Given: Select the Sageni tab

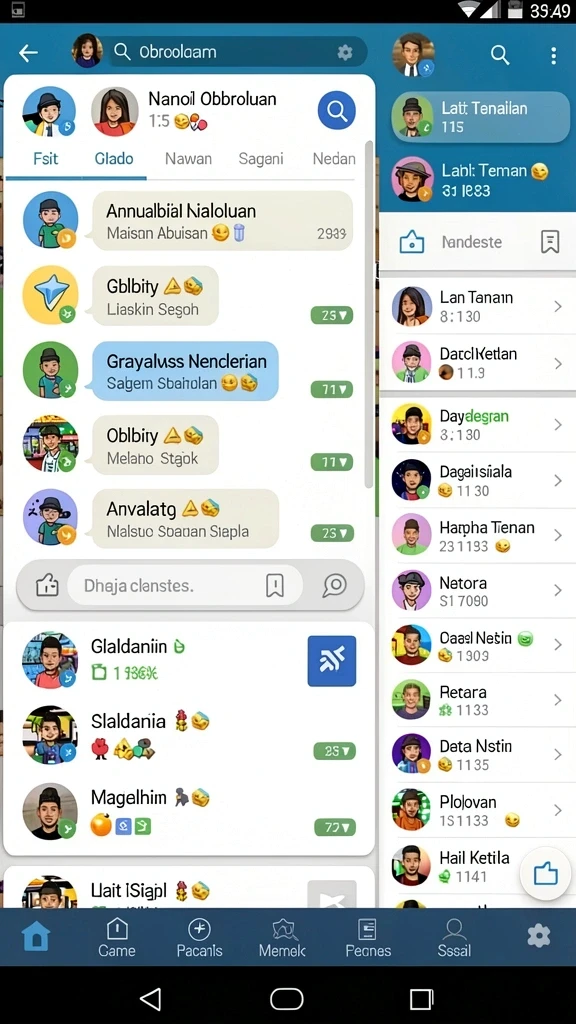Looking at the screenshot, I should pos(261,159).
